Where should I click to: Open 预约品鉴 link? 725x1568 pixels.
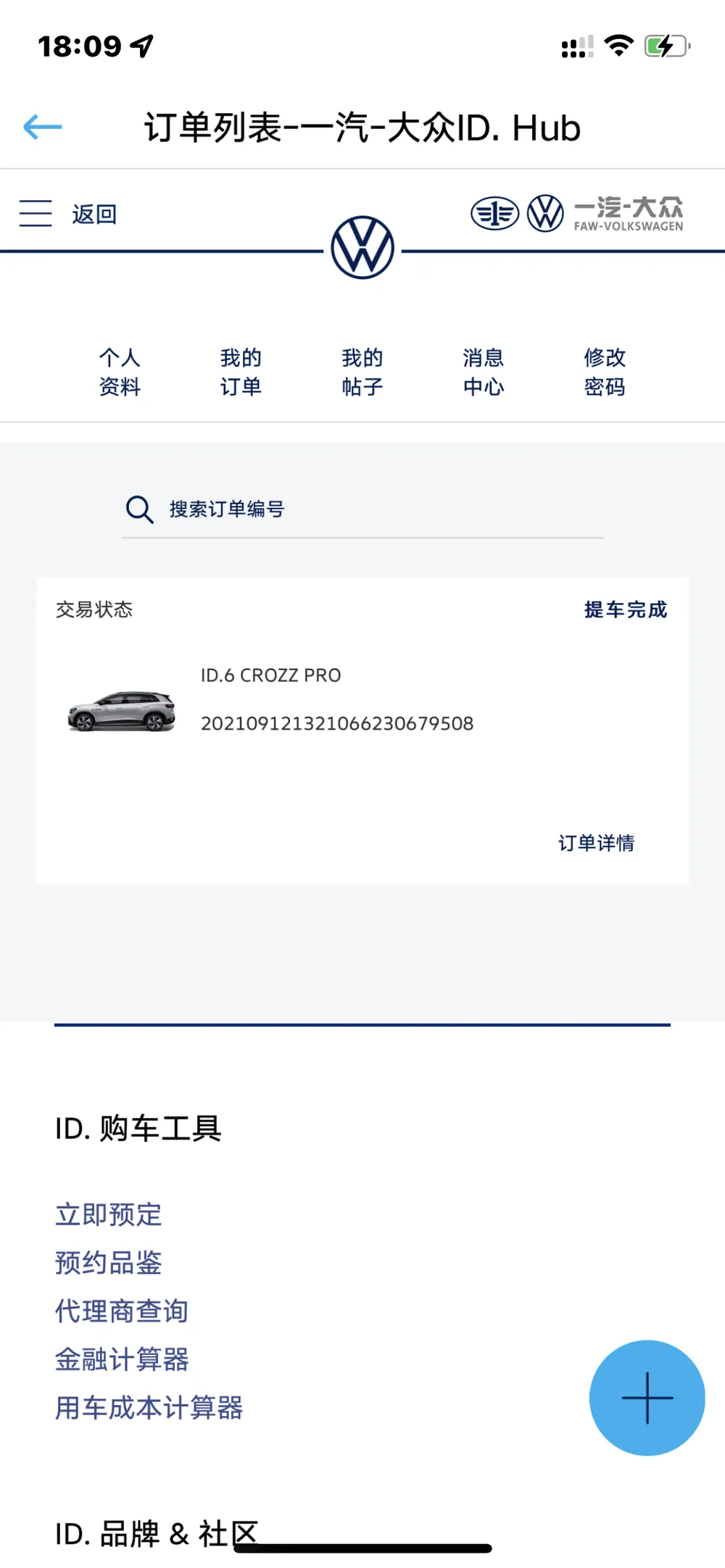(x=109, y=1263)
